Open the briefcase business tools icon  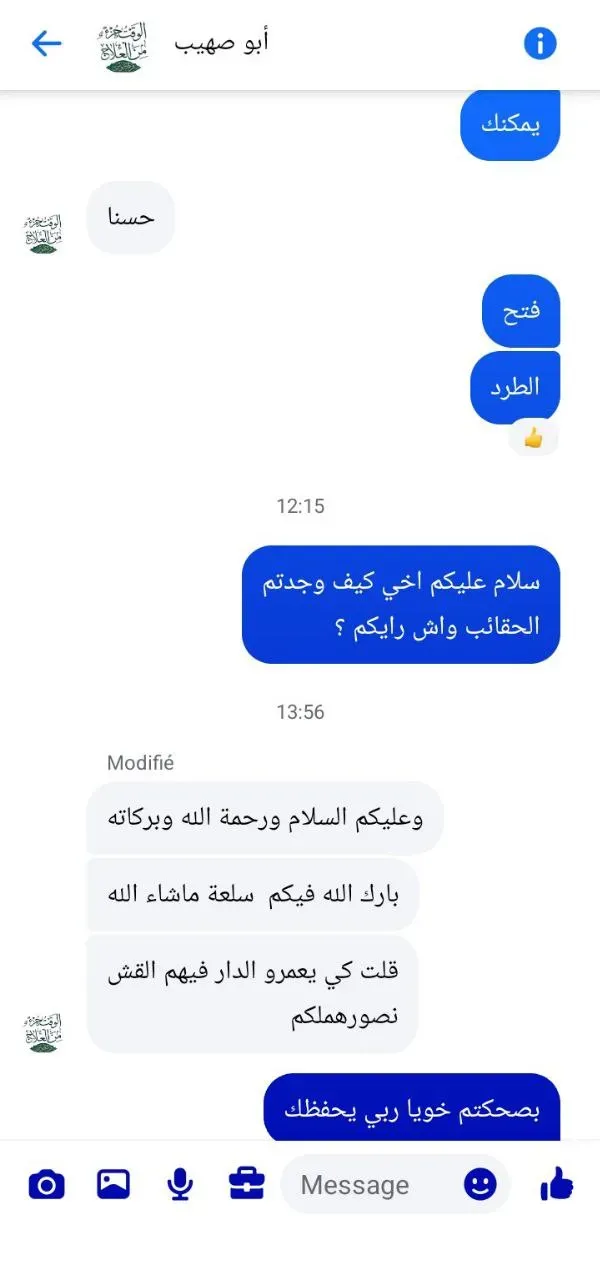tap(246, 1185)
